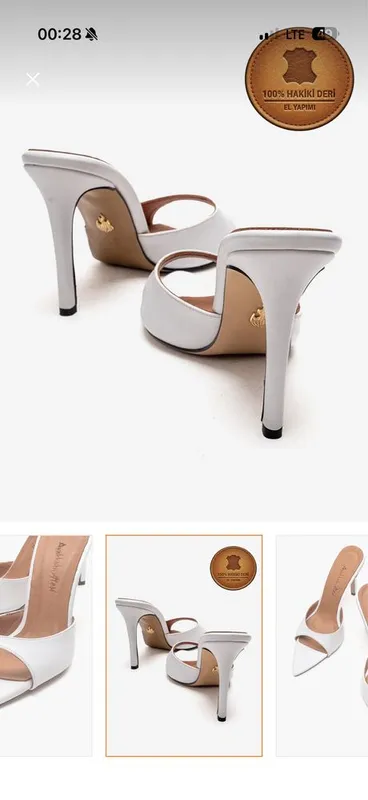Select the thumbnail showing the pointed toe
Viewport: 368px width, 800px height.
pyautogui.click(x=322, y=645)
